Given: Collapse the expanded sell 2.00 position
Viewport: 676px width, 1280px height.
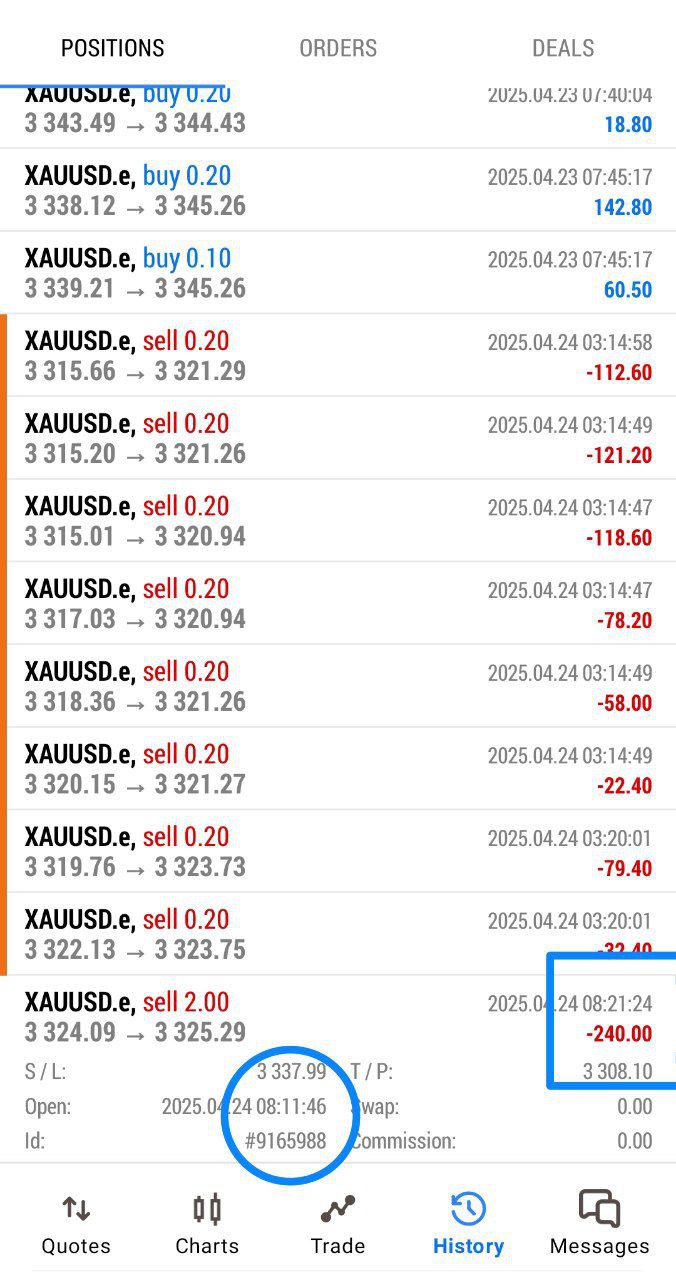Looking at the screenshot, I should pos(300,1017).
